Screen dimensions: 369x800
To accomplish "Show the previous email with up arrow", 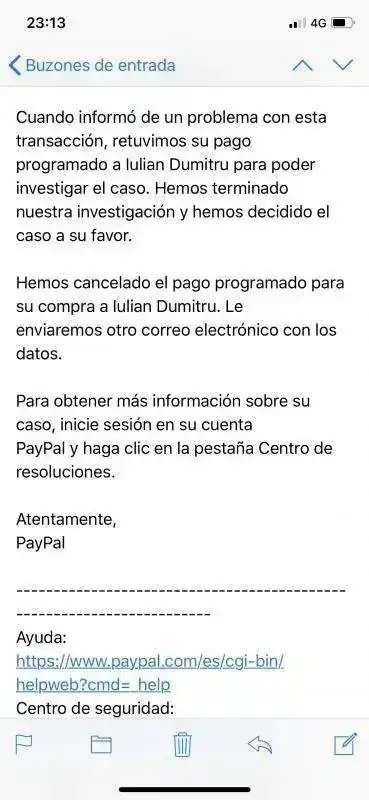I will tap(303, 65).
